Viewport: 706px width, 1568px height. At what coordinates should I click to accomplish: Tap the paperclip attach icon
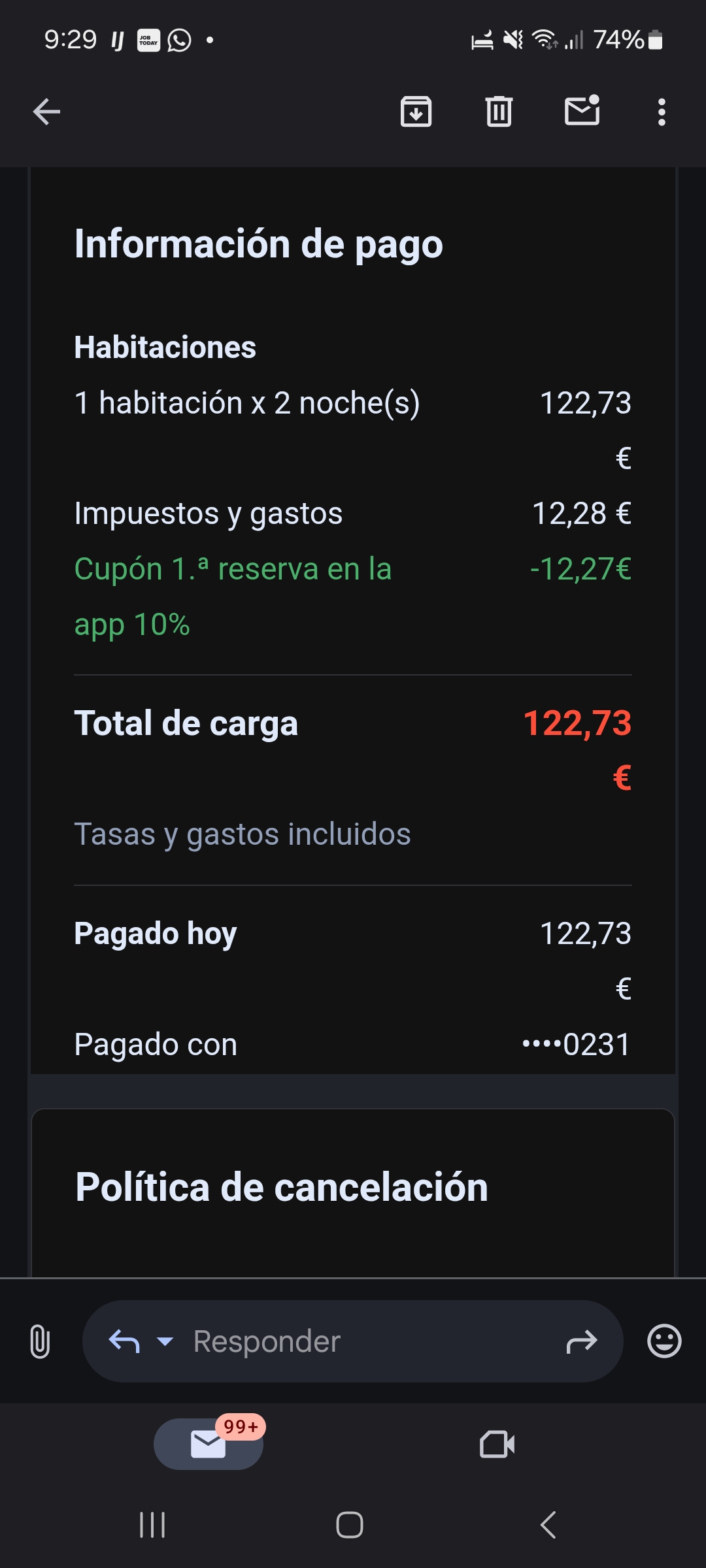tap(40, 1341)
